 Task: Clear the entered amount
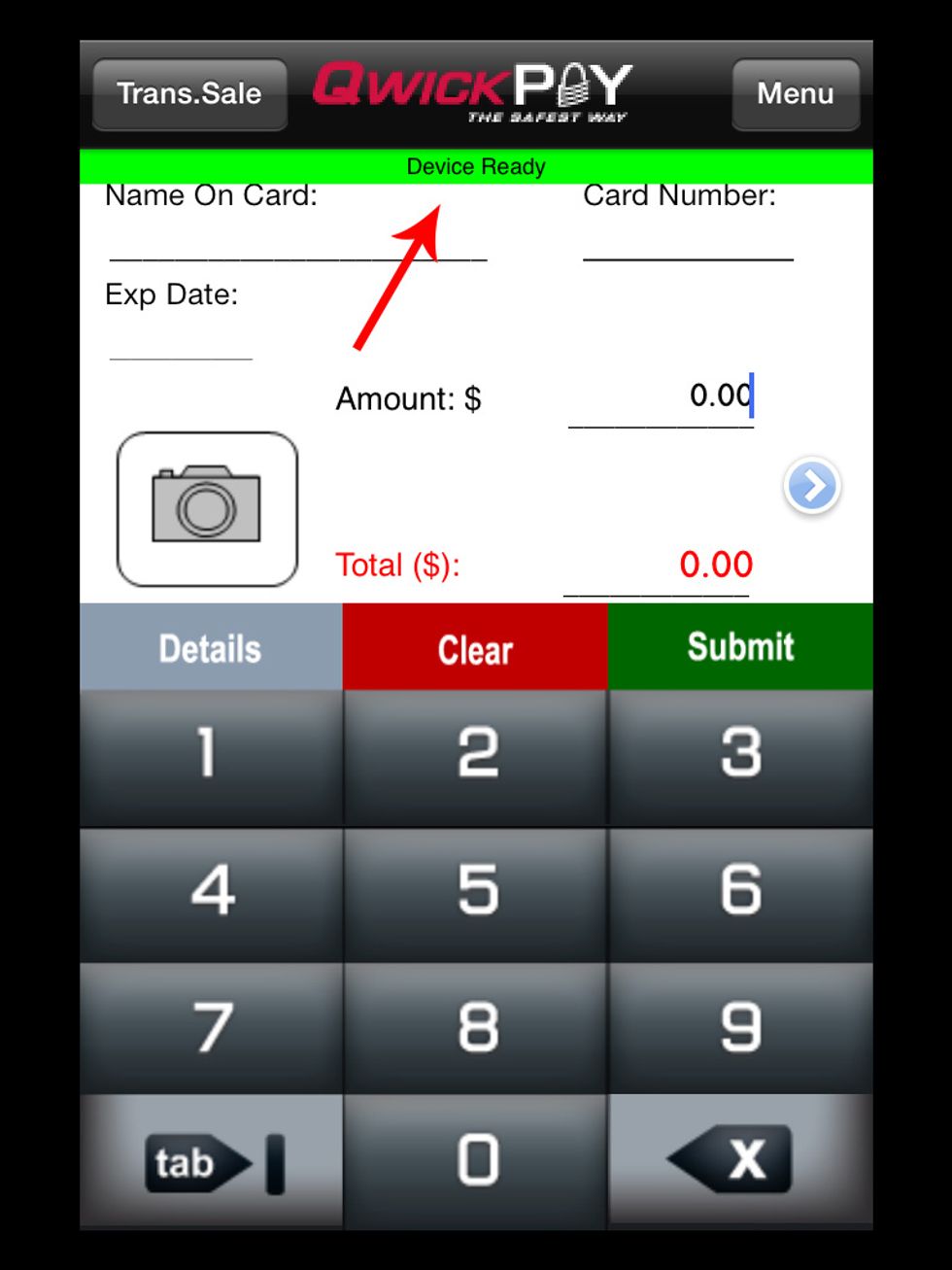(x=475, y=647)
